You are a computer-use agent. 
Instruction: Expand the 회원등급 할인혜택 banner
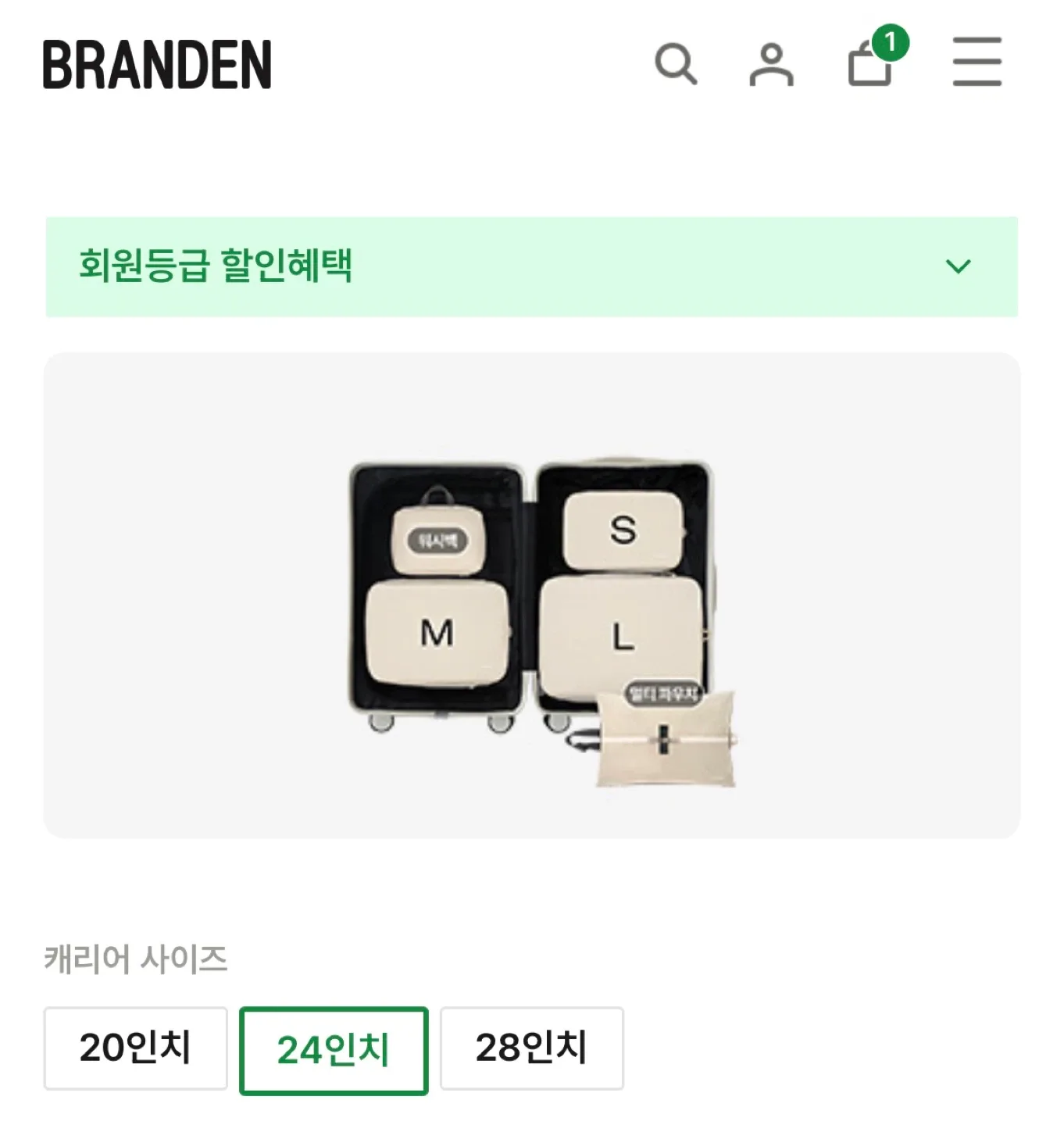(531, 266)
